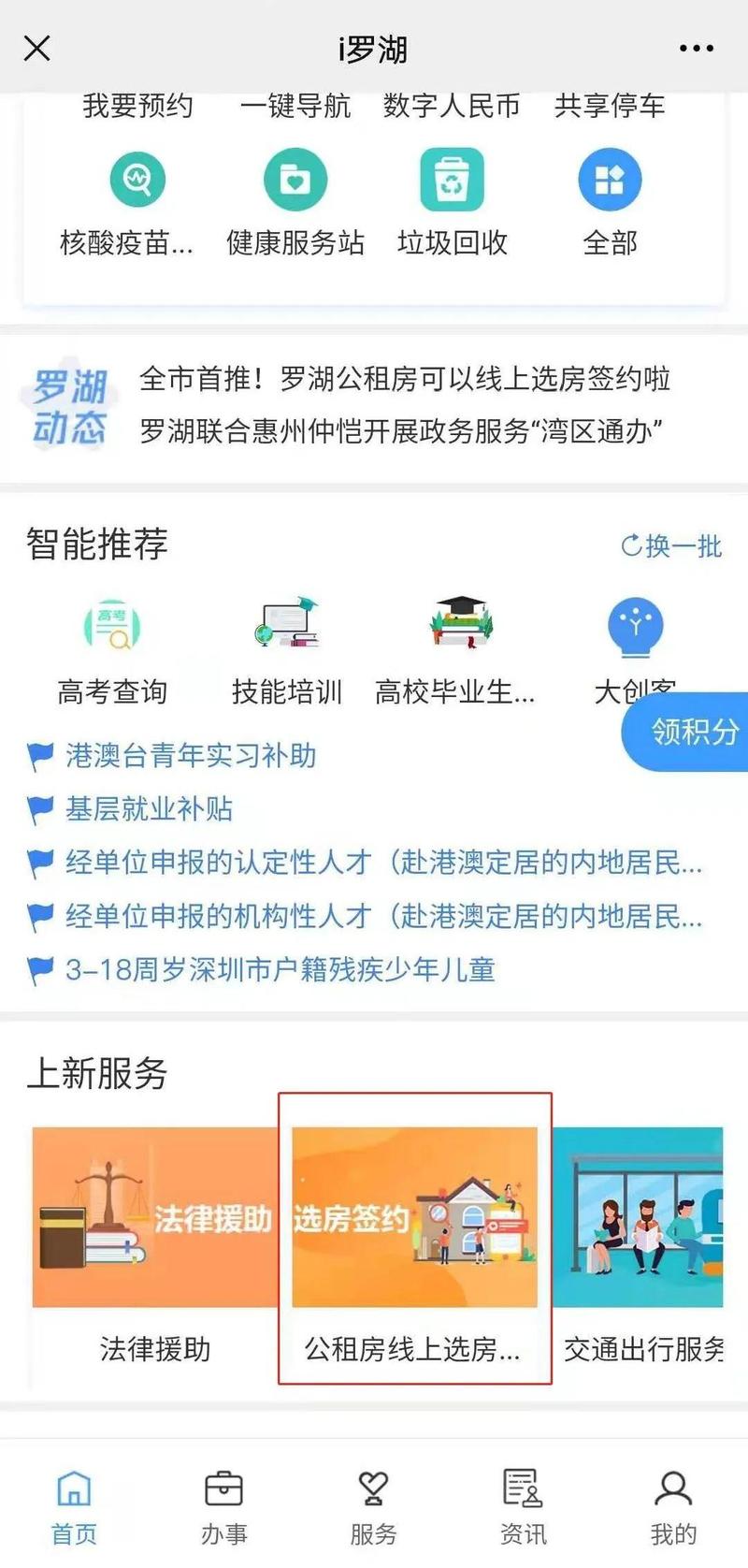This screenshot has width=748, height=1568.
Task: Open 港澳台青年实习补助 link
Action: [191, 756]
